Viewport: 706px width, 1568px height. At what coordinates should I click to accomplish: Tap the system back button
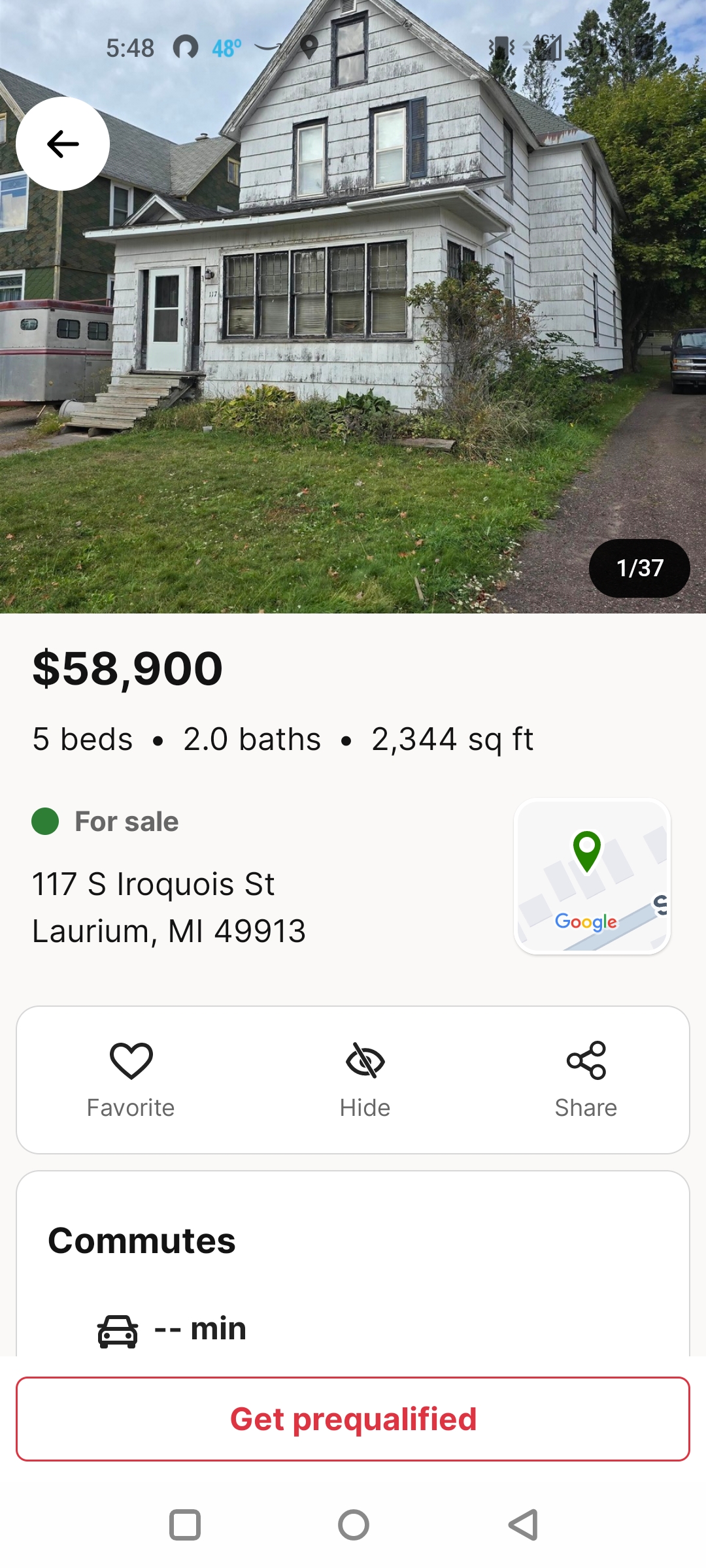pos(523,1525)
